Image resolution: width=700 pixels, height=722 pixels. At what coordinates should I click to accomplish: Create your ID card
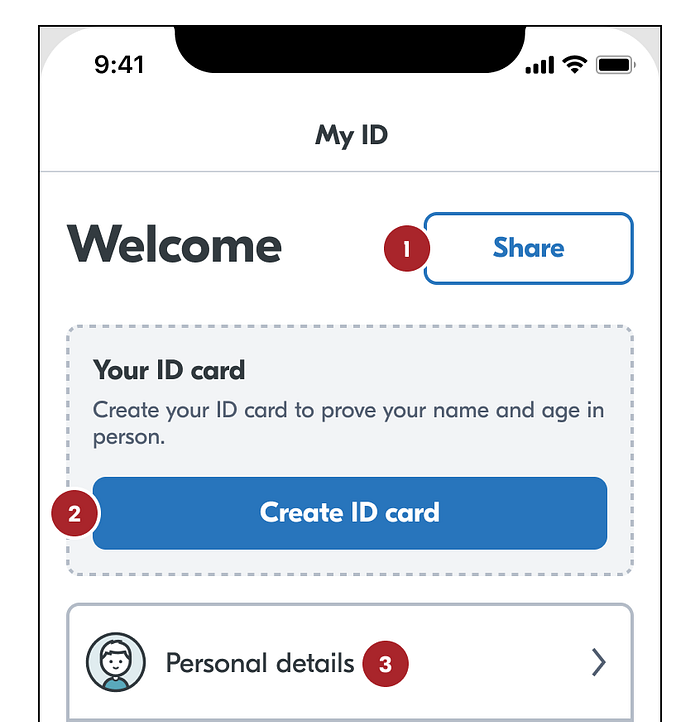point(350,513)
